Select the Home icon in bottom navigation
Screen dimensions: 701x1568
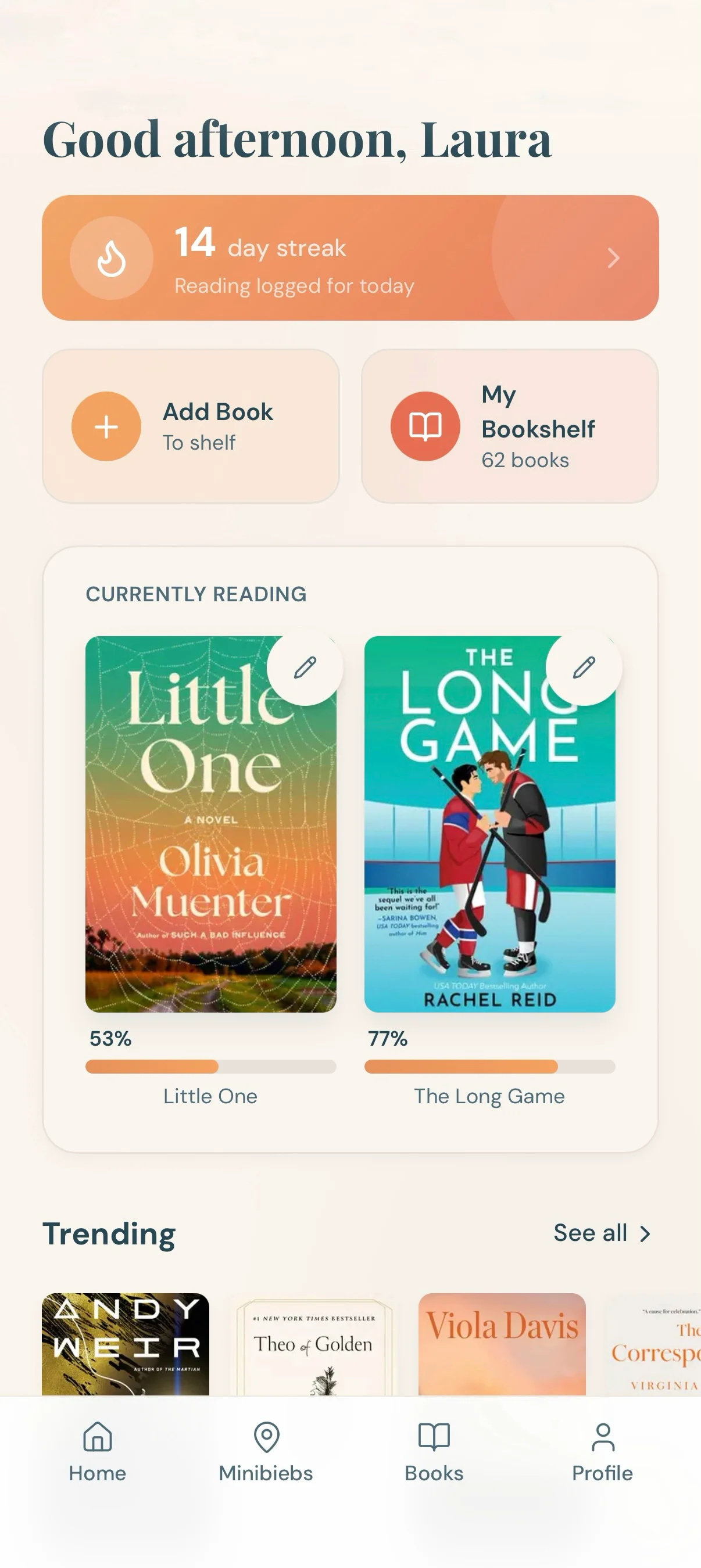pyautogui.click(x=98, y=1437)
